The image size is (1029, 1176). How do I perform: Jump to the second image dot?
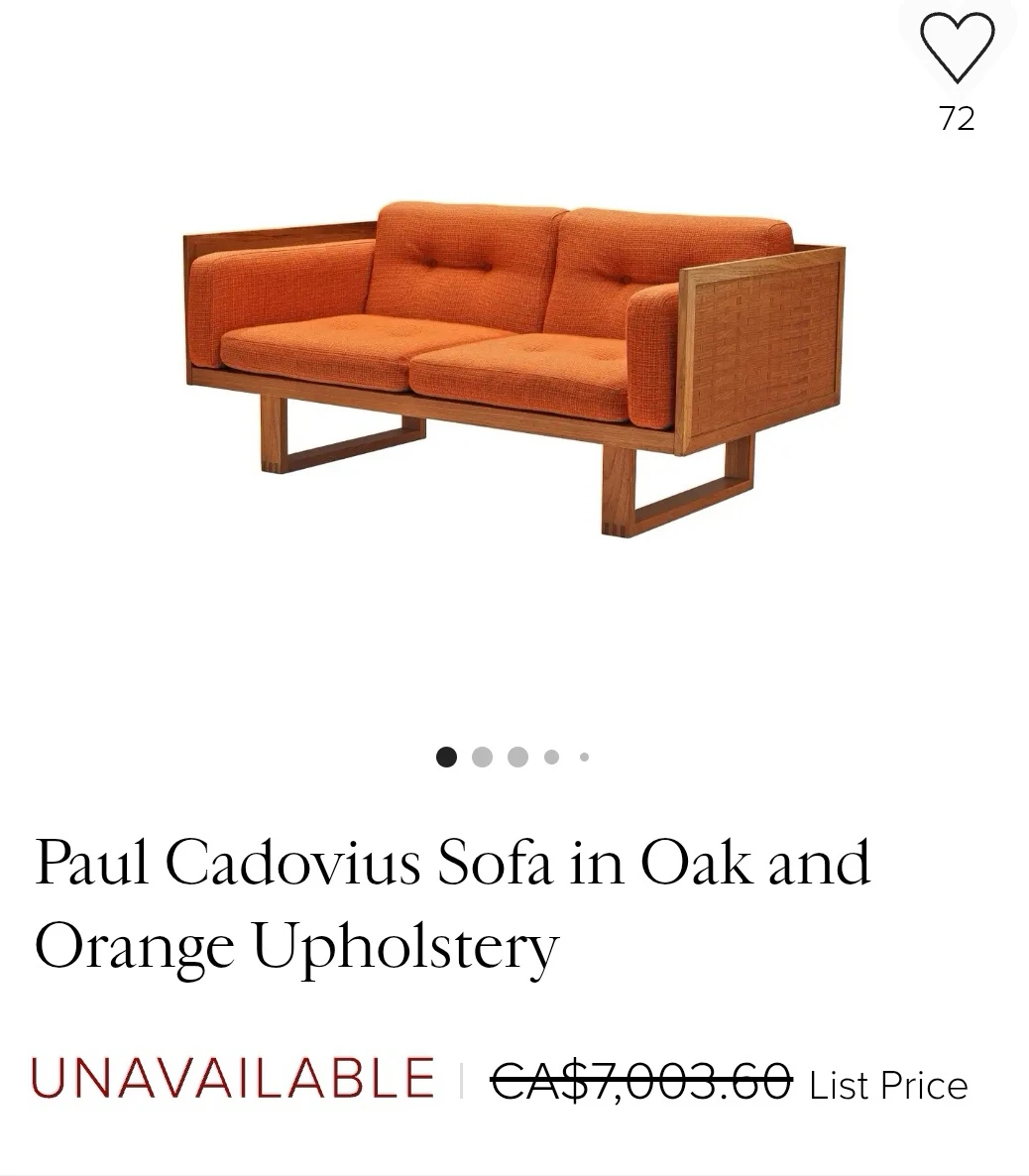point(483,758)
